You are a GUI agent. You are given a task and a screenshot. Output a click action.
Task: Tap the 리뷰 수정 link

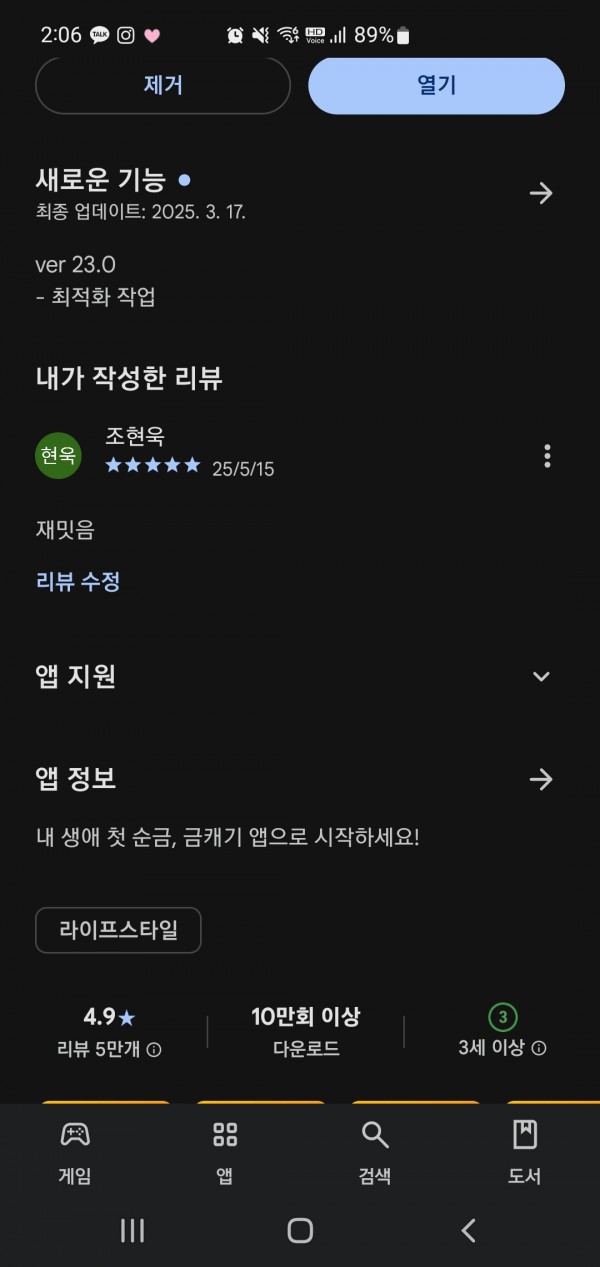click(78, 582)
